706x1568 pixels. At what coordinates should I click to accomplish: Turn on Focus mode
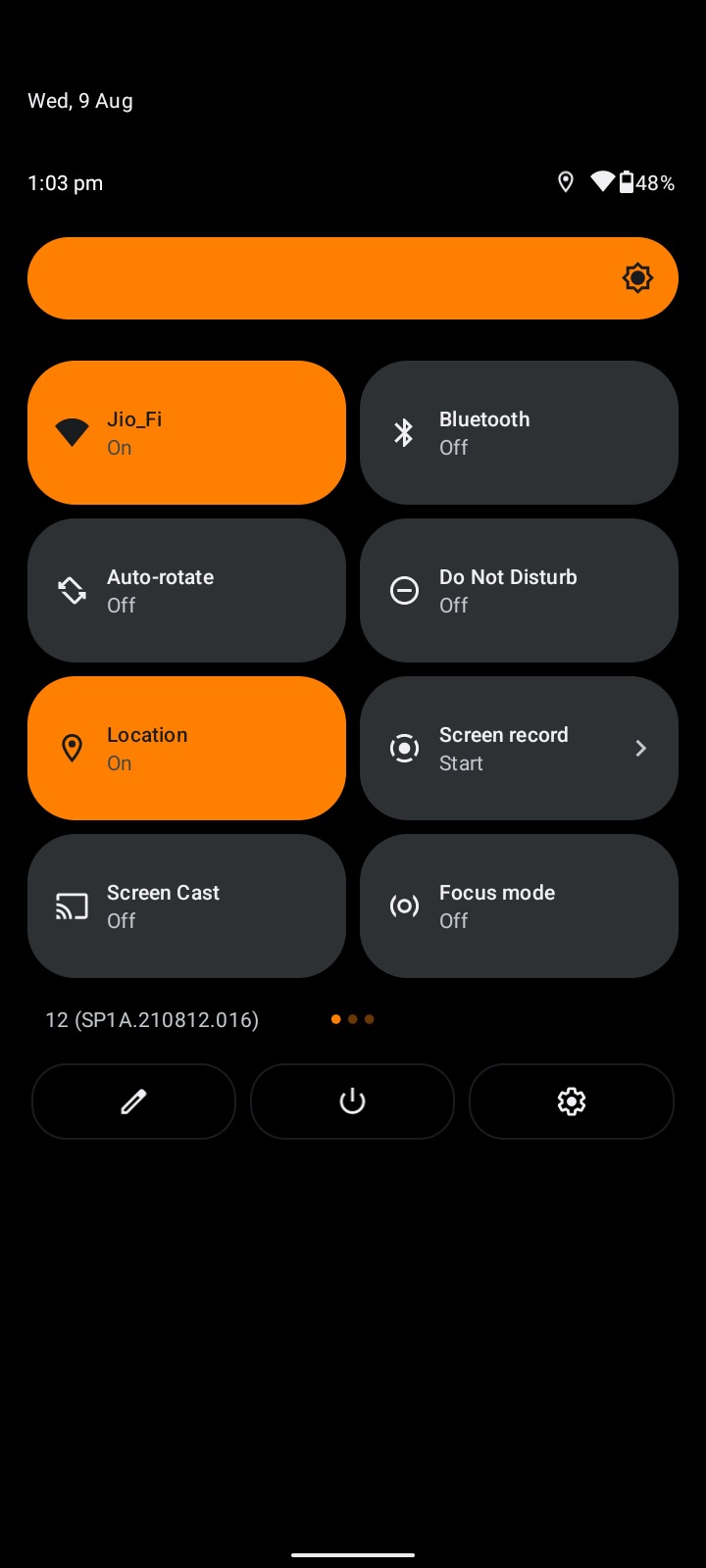[519, 906]
